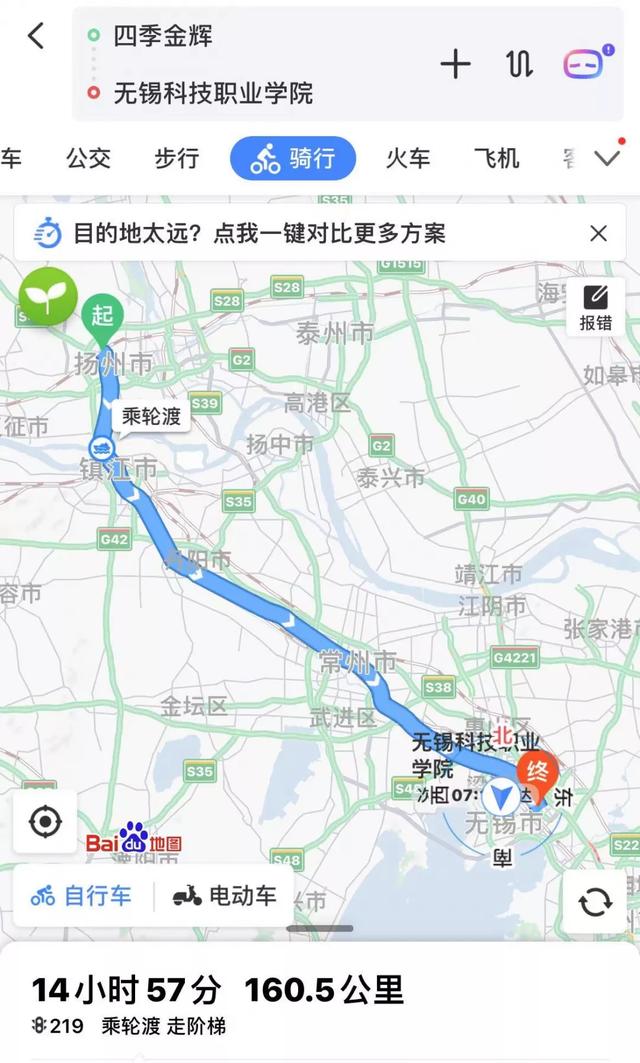
Task: Go back using the top-left arrow
Action: (36, 36)
